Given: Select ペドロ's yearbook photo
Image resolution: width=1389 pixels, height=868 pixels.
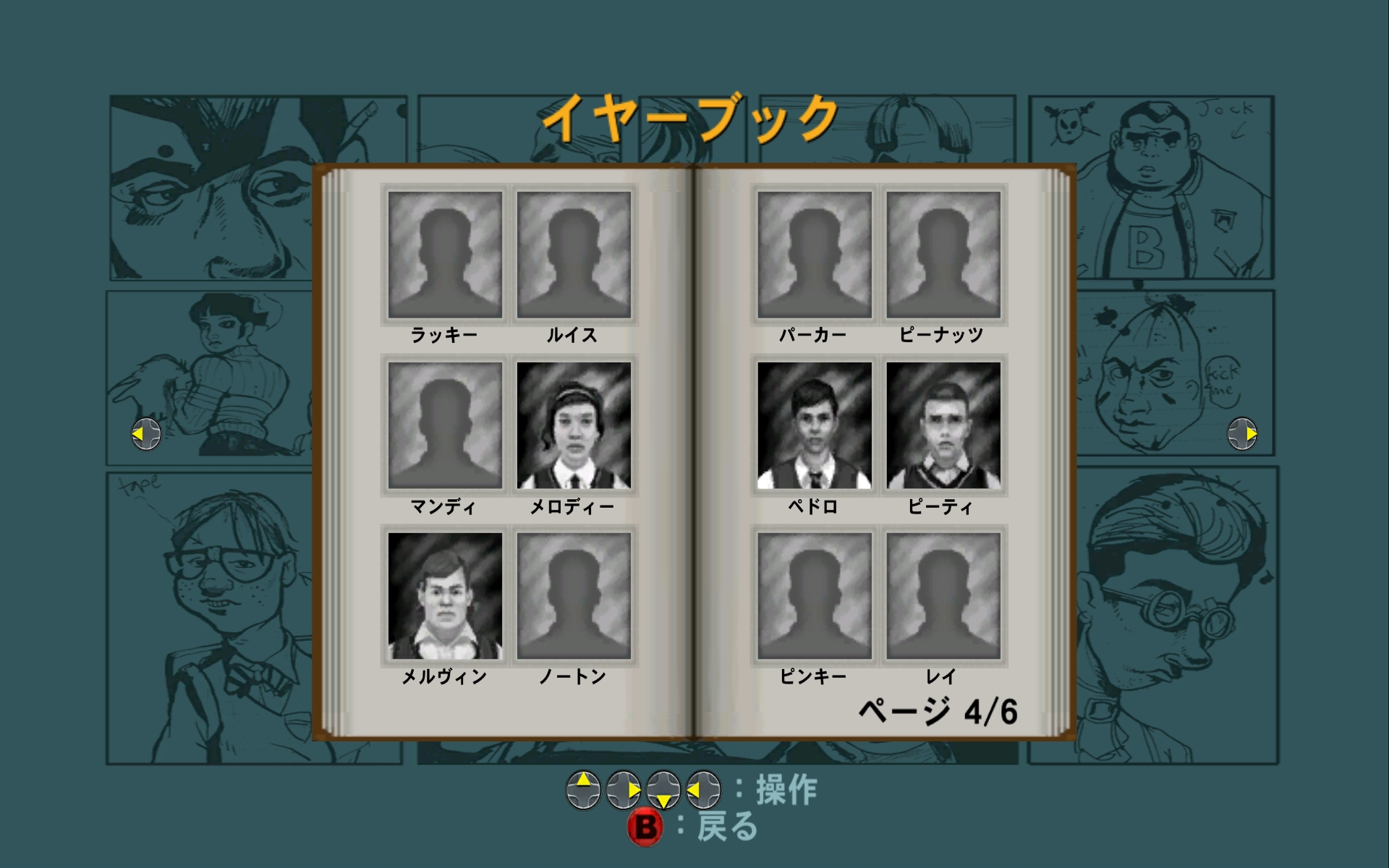Looking at the screenshot, I should (x=815, y=425).
